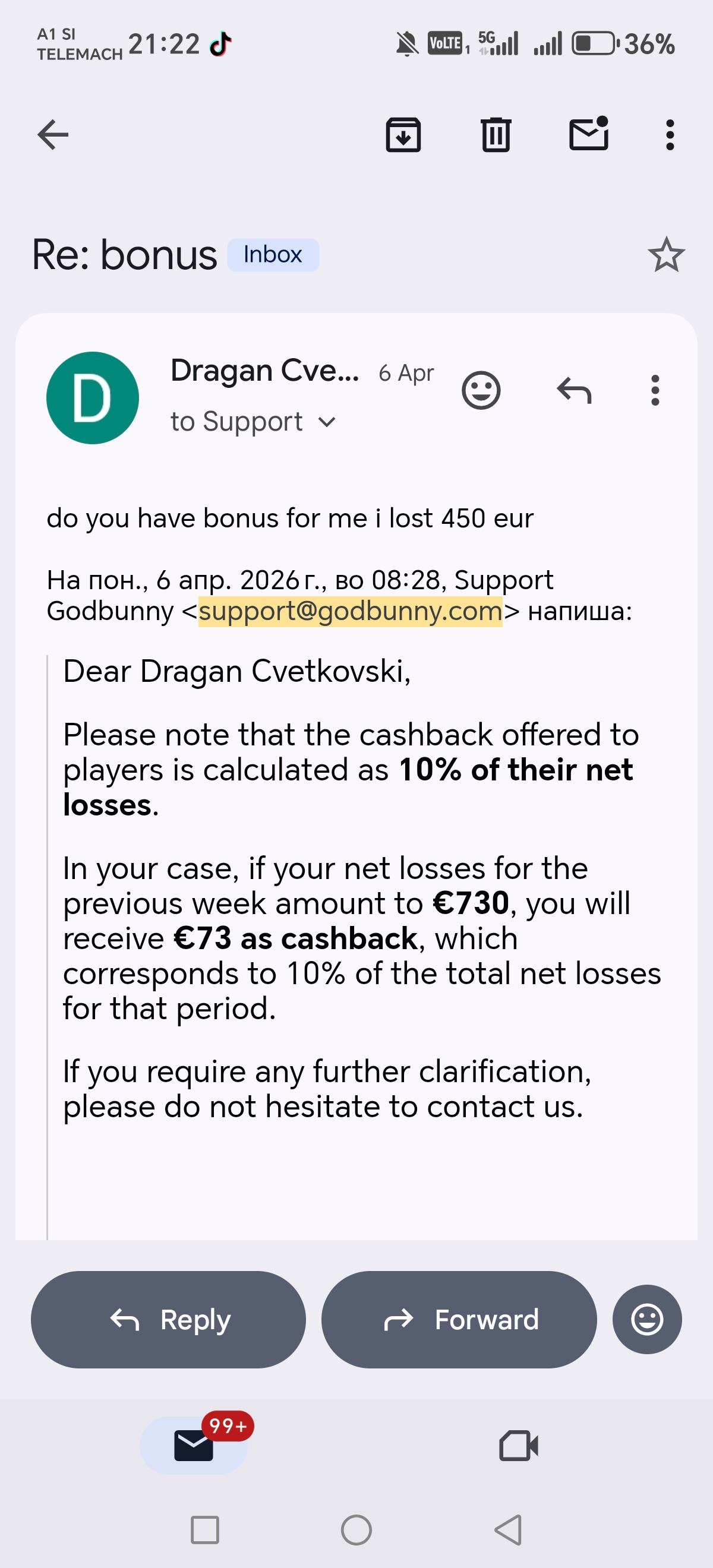Switch to the Mail tab
Image resolution: width=713 pixels, height=1568 pixels.
194,1446
